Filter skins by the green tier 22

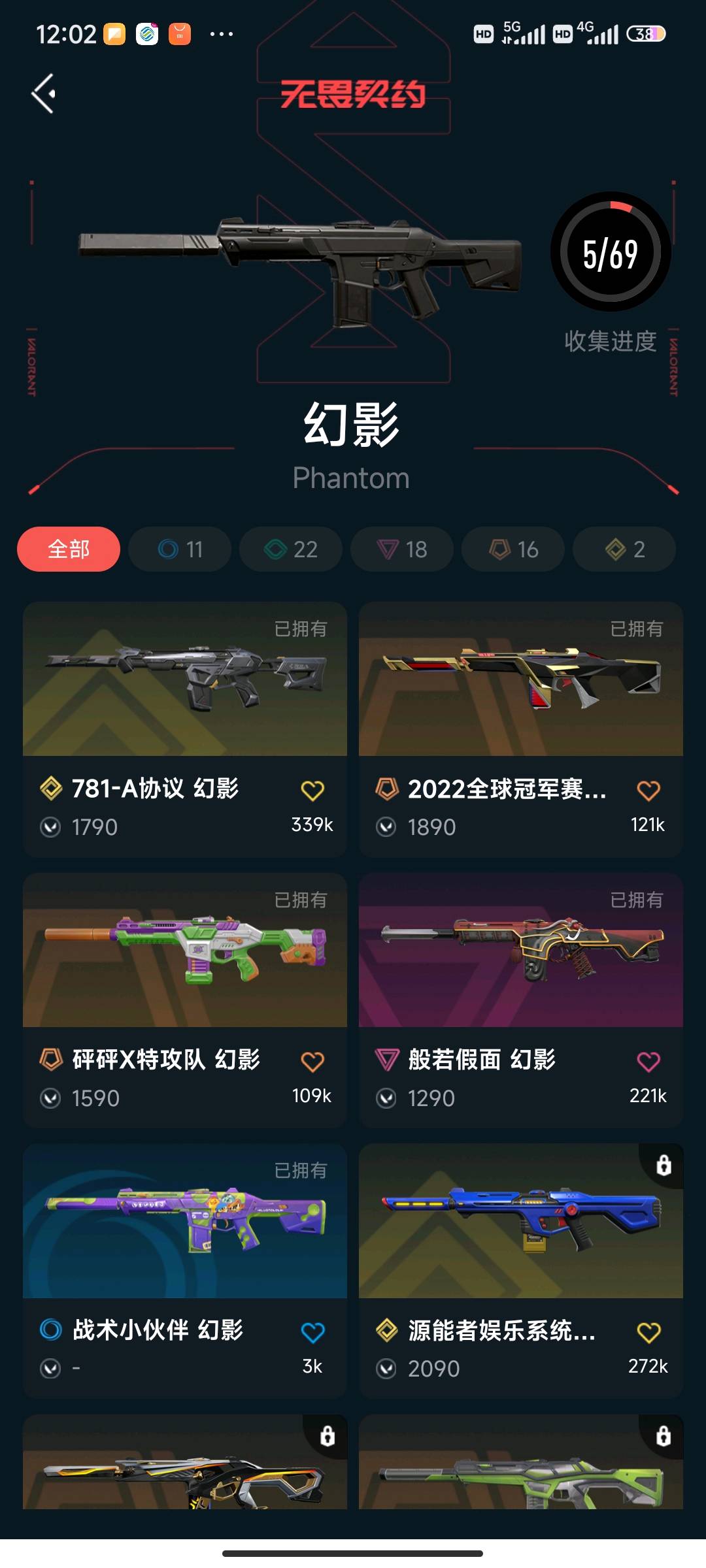(x=291, y=549)
